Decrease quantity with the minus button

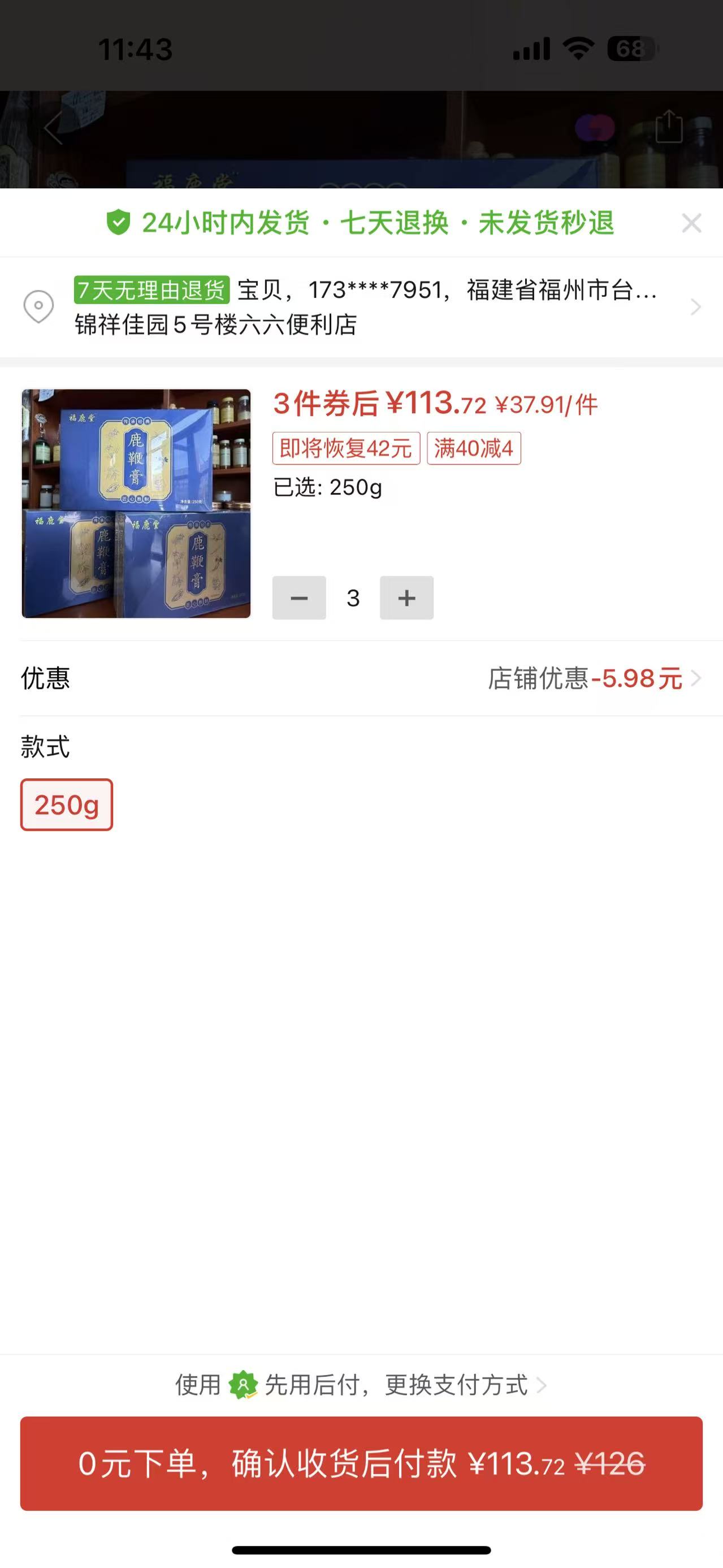pyautogui.click(x=299, y=597)
